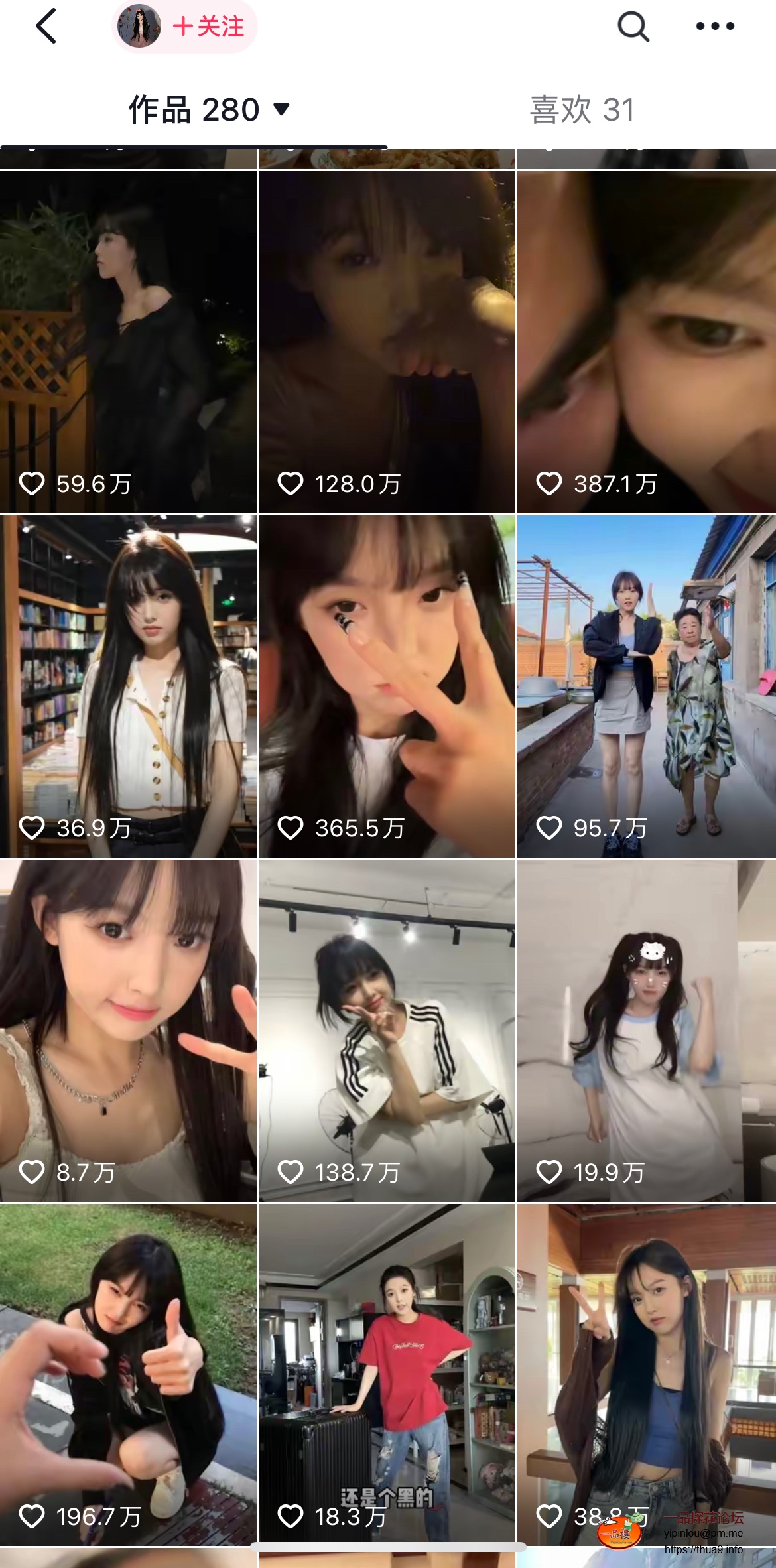Play the video with 196.7万 likes

tap(128, 1374)
